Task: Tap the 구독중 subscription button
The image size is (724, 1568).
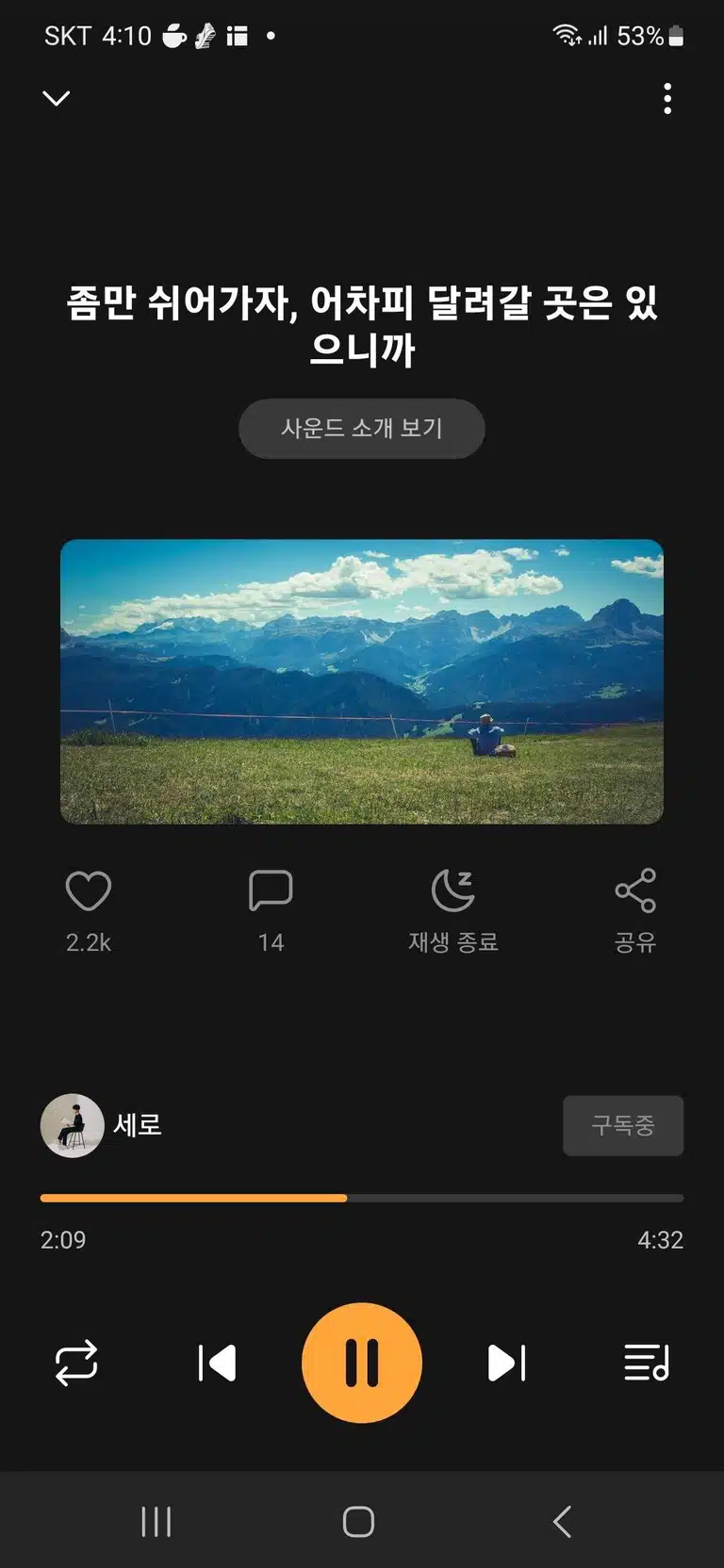Action: point(623,1125)
